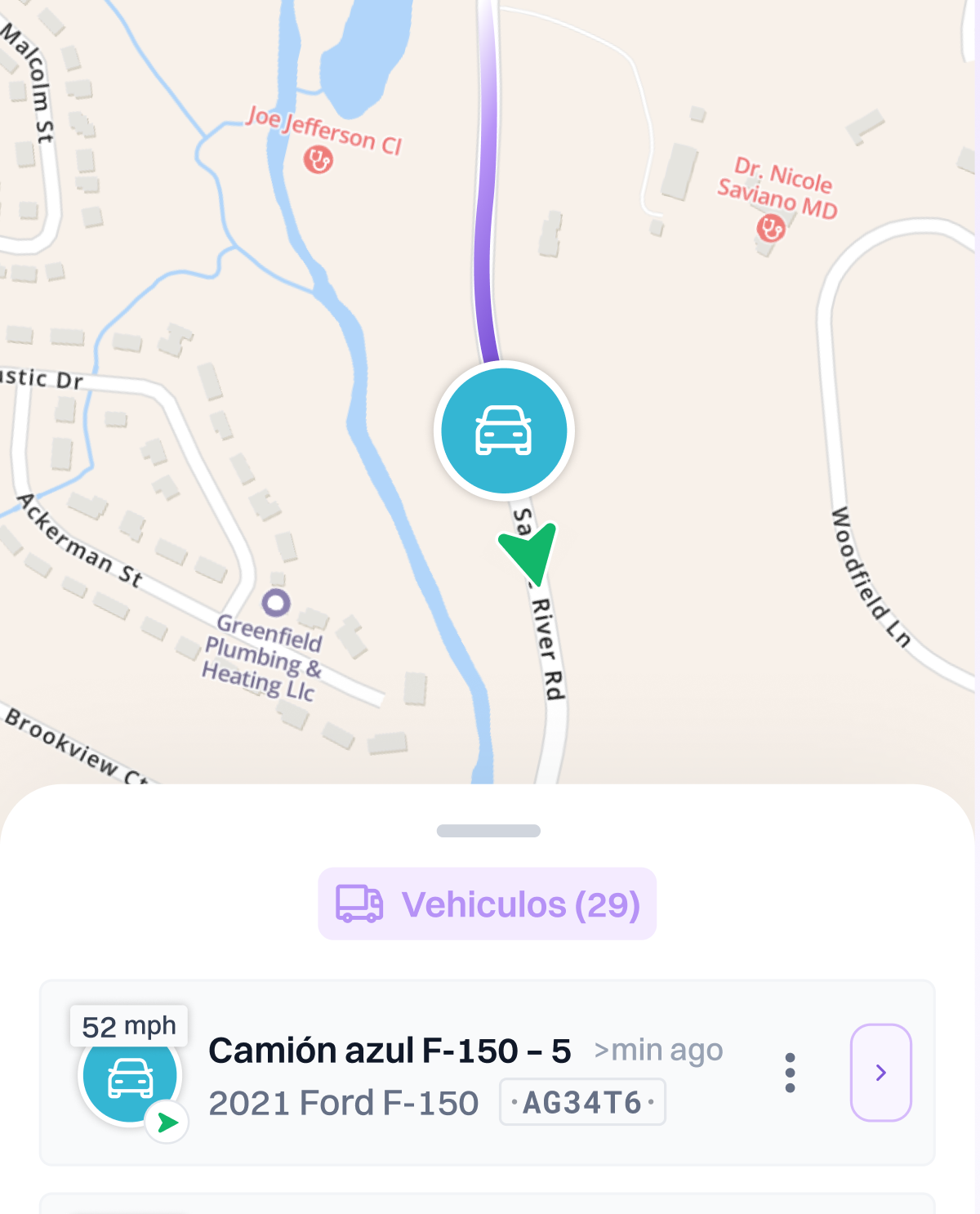This screenshot has width=980, height=1214.
Task: Tap the Joe Jefferson Cl map pin
Action: click(x=318, y=160)
